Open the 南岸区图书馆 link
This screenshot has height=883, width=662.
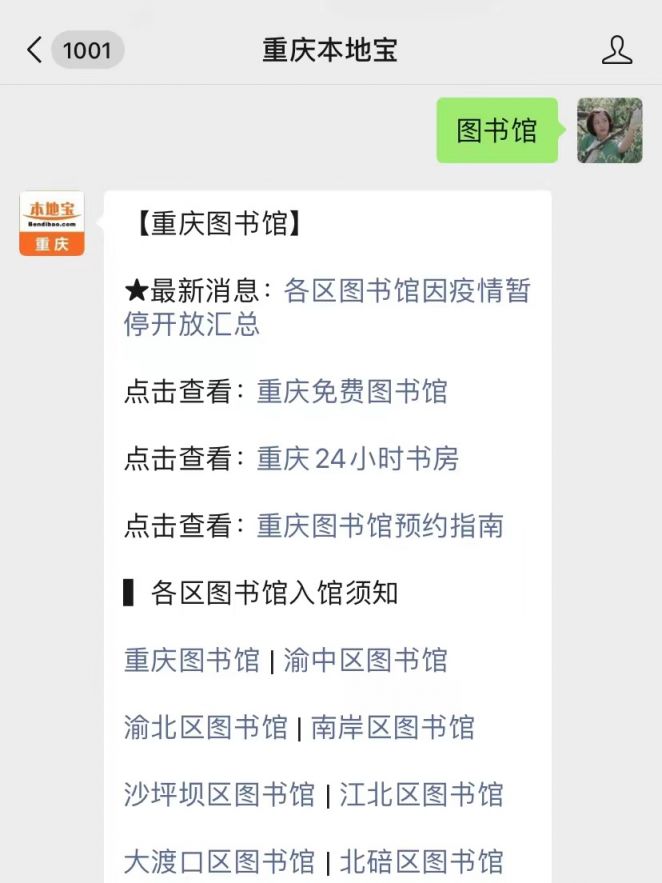392,727
